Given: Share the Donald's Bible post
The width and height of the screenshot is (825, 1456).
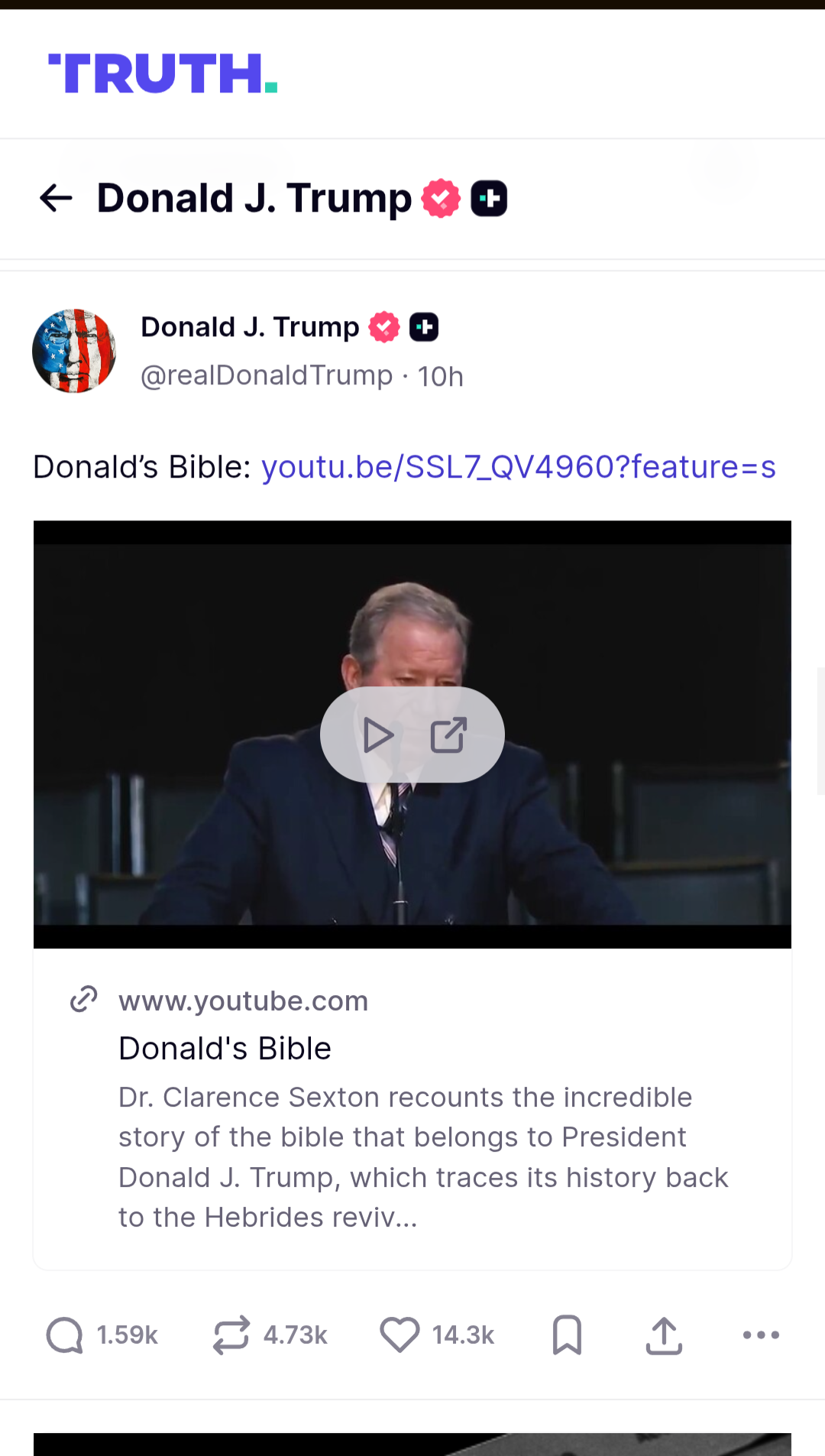Looking at the screenshot, I should coord(664,1335).
